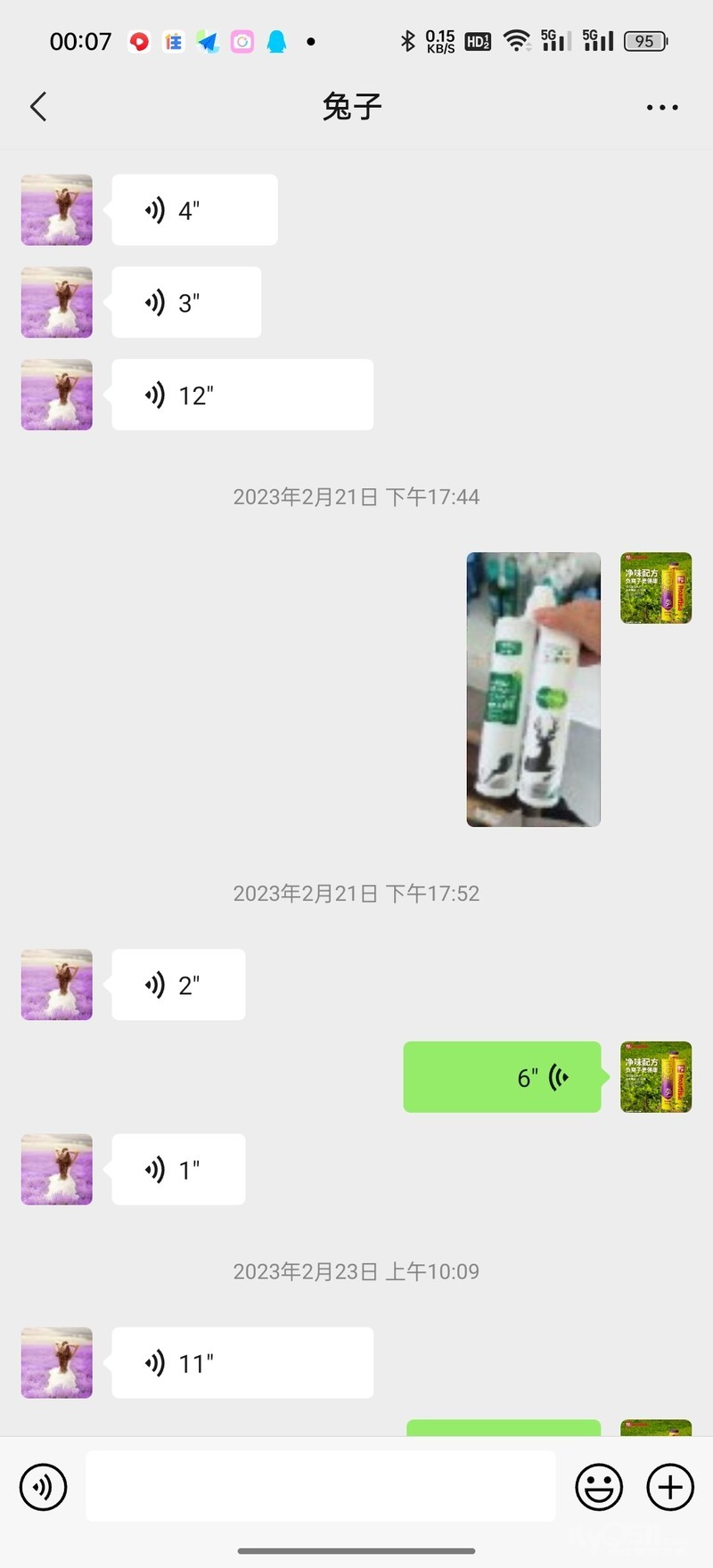Open my avatar beside the 6-second voice message
This screenshot has width=713, height=1568.
656,1077
